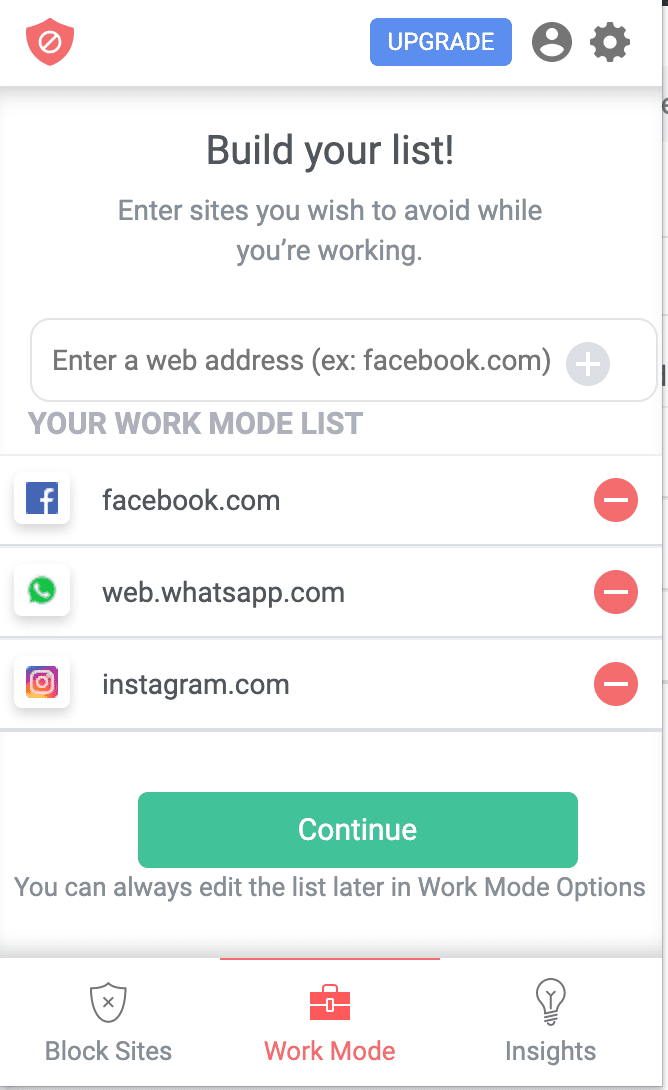Go to the Insights tab

click(551, 1022)
